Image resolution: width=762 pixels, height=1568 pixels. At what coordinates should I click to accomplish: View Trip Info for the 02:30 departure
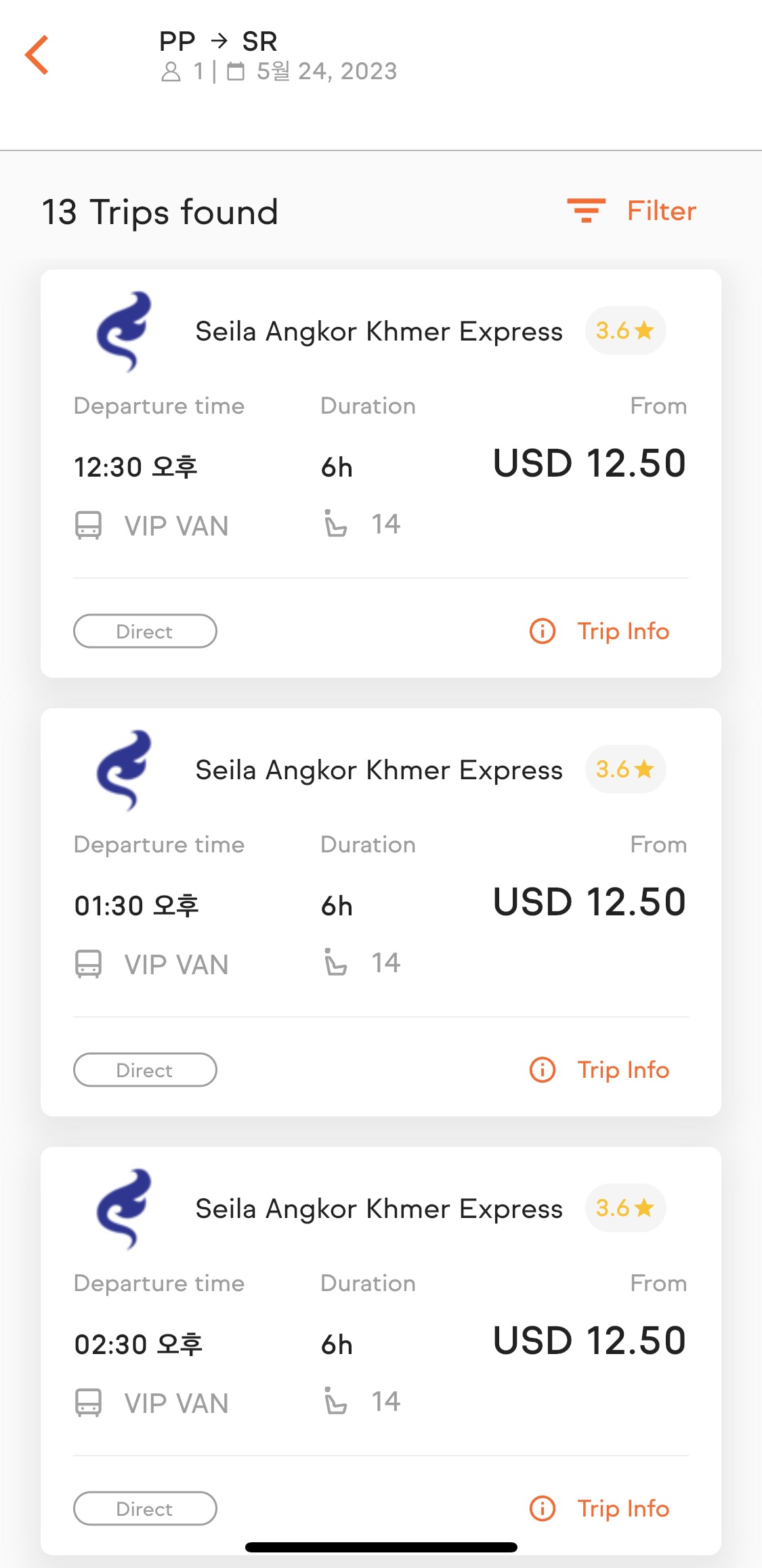599,1508
